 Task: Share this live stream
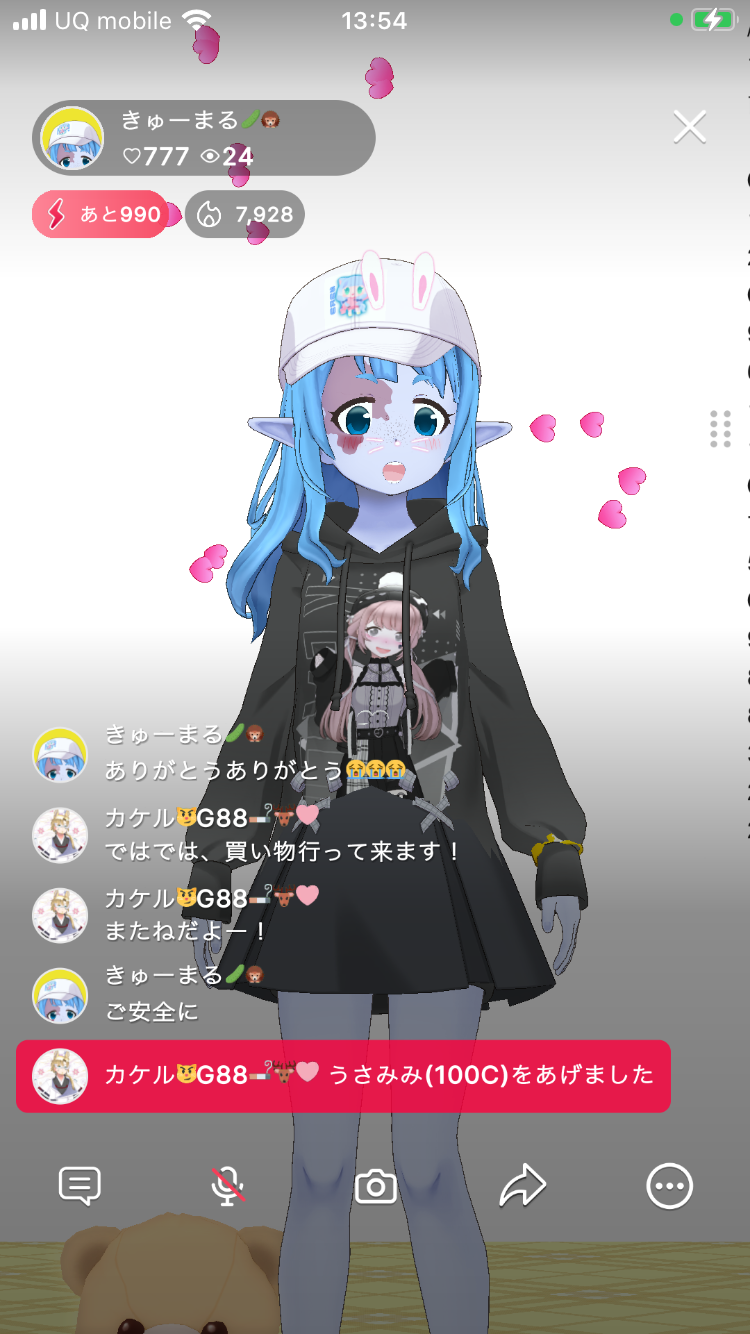point(522,1187)
